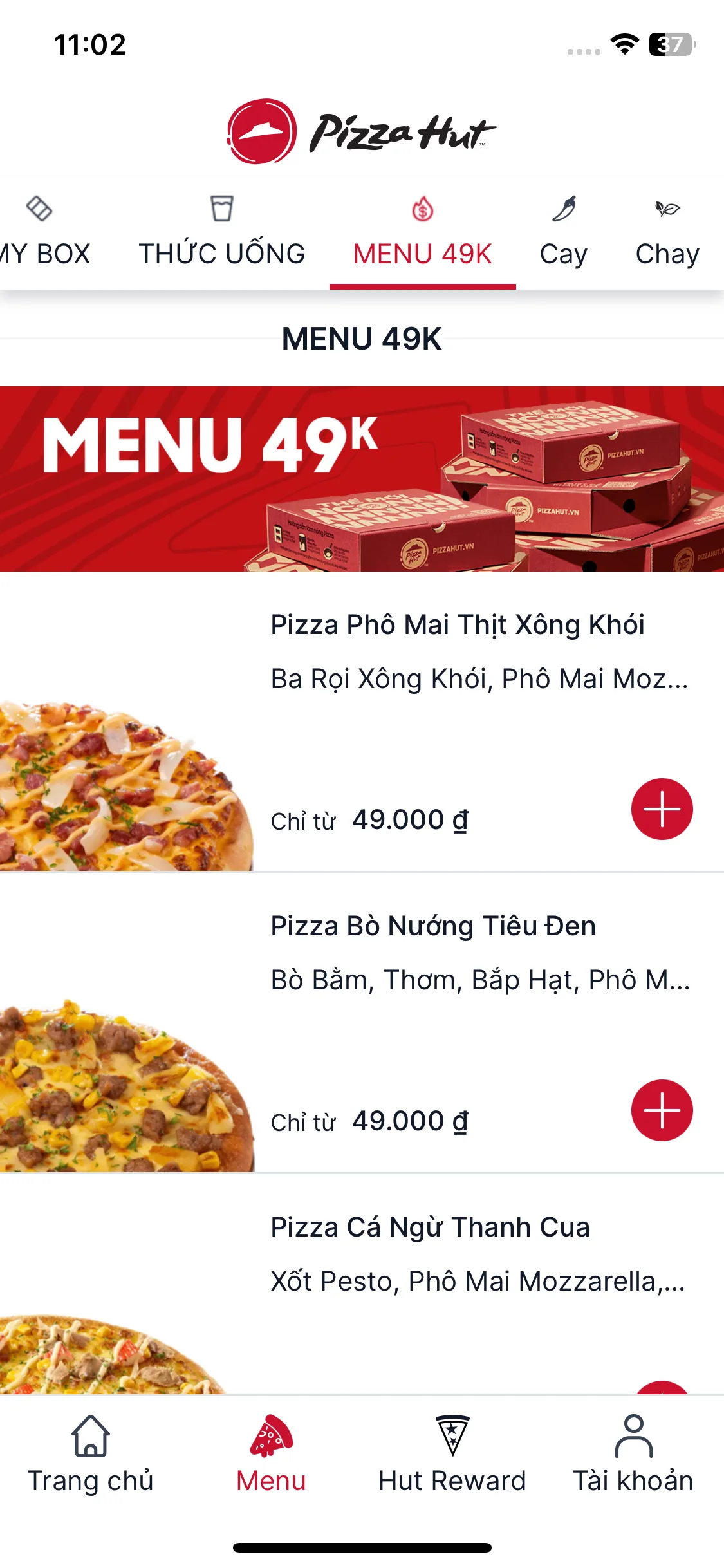Open the THỨC UỐNG drinks tab
Viewport: 724px width, 1568px height.
coord(221,233)
